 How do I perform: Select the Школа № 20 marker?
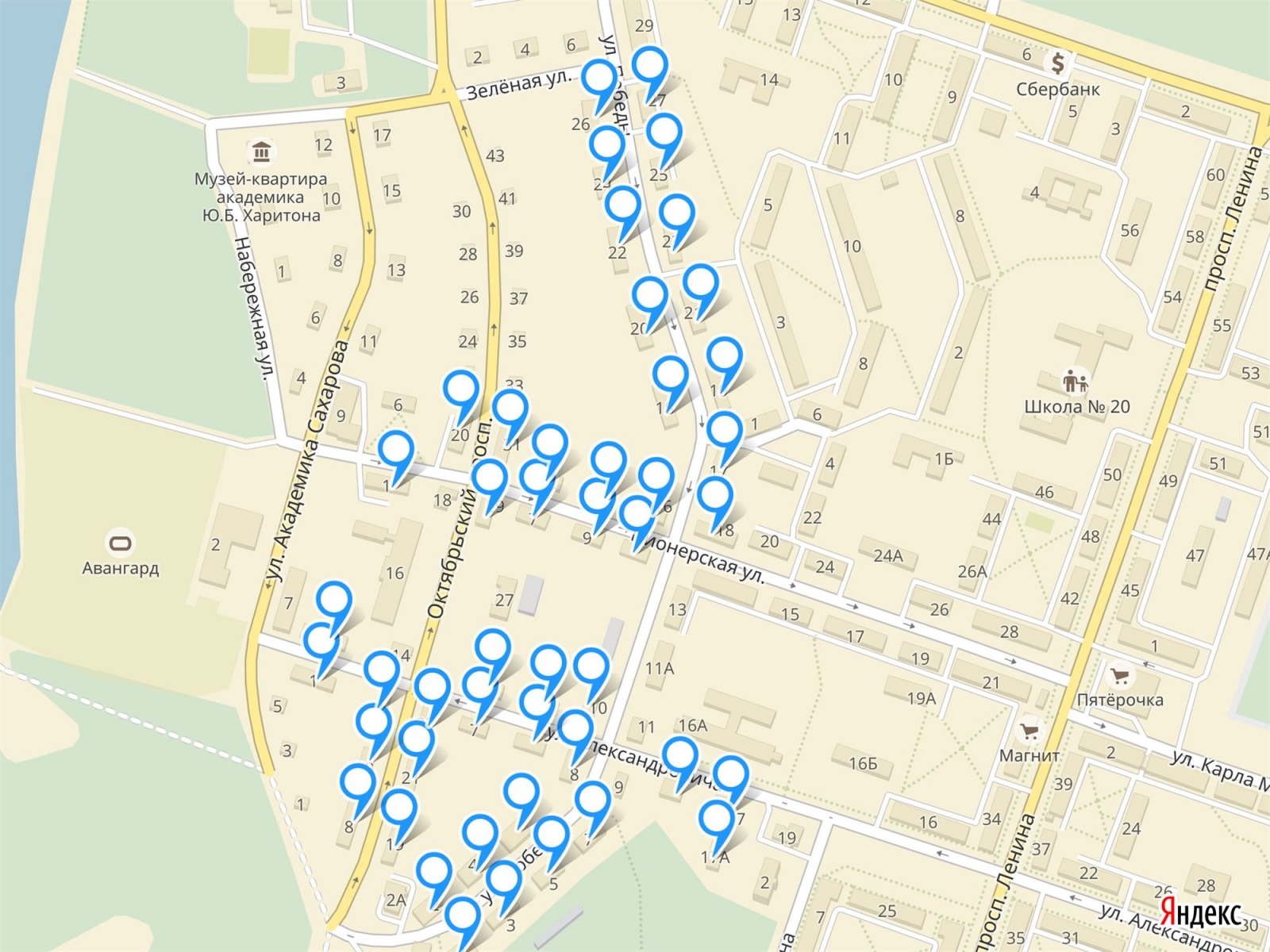[1076, 382]
